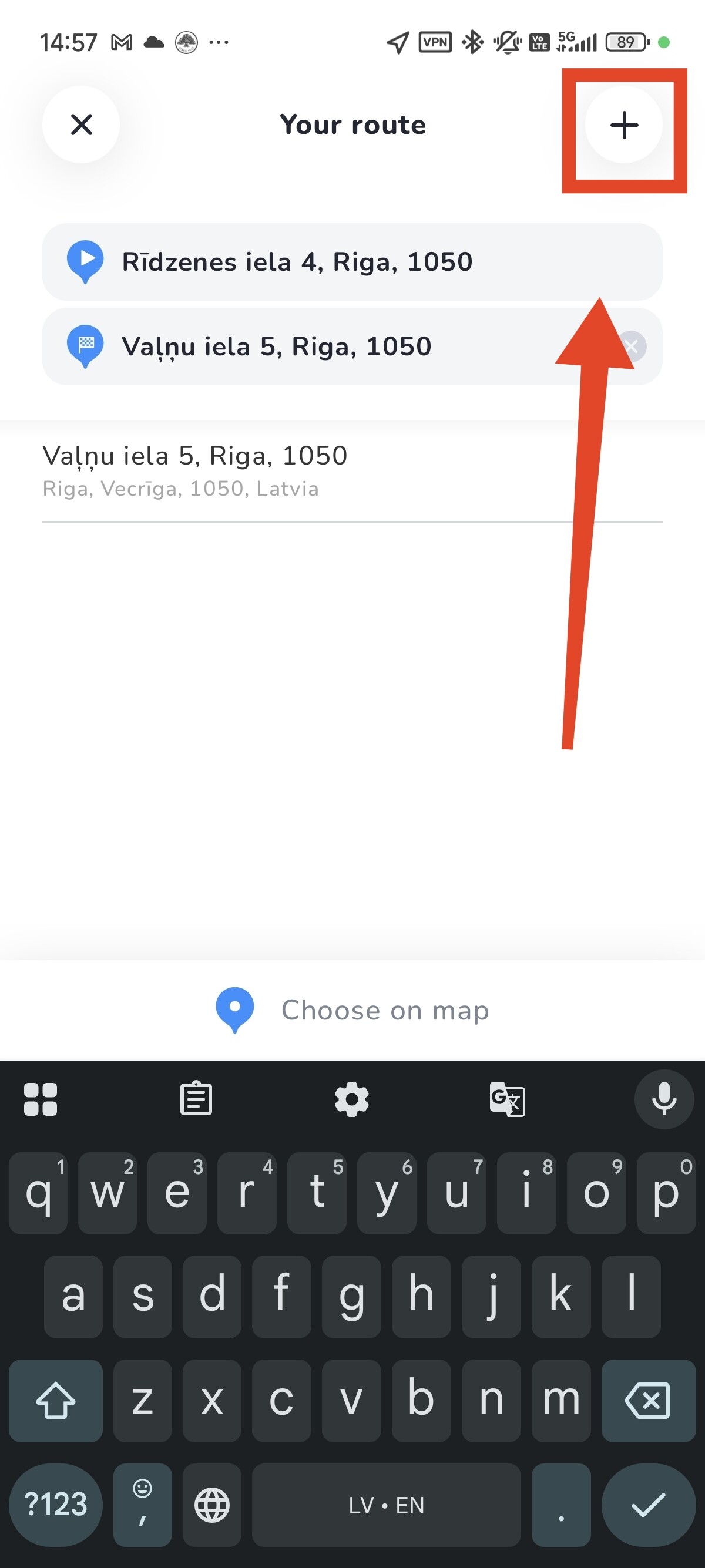
Task: Edit the pickup address Rīdzenes iela 4
Action: [x=296, y=263]
